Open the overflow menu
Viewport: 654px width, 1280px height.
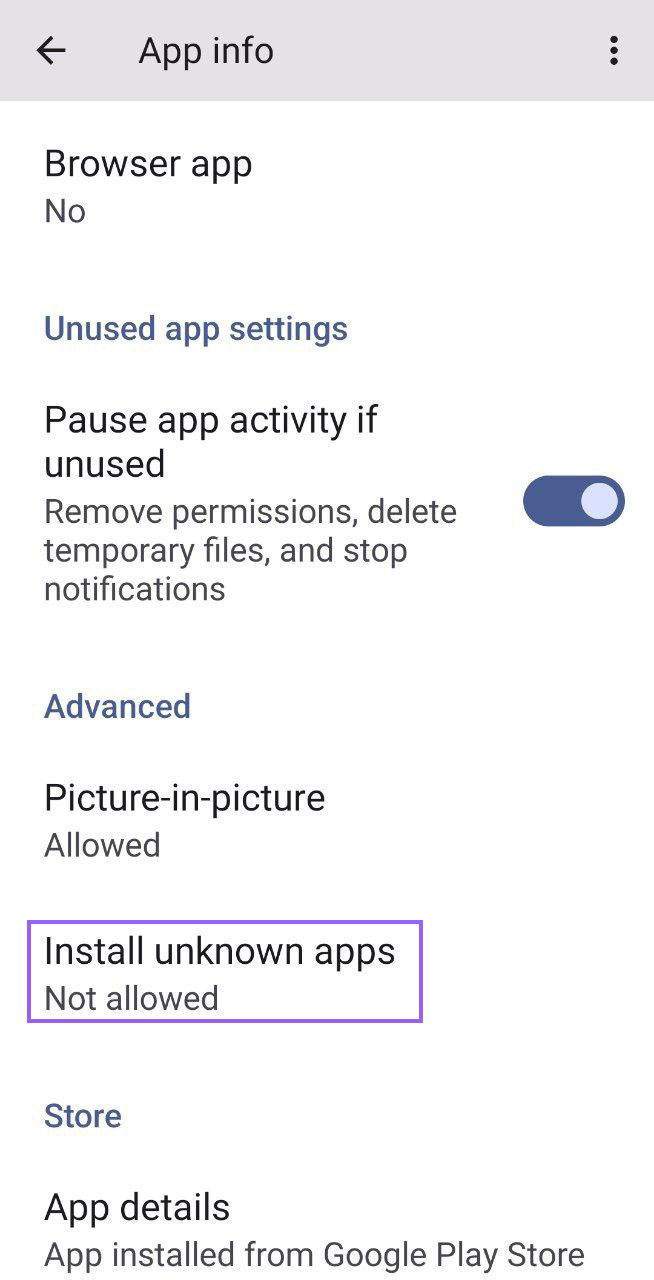coord(613,51)
